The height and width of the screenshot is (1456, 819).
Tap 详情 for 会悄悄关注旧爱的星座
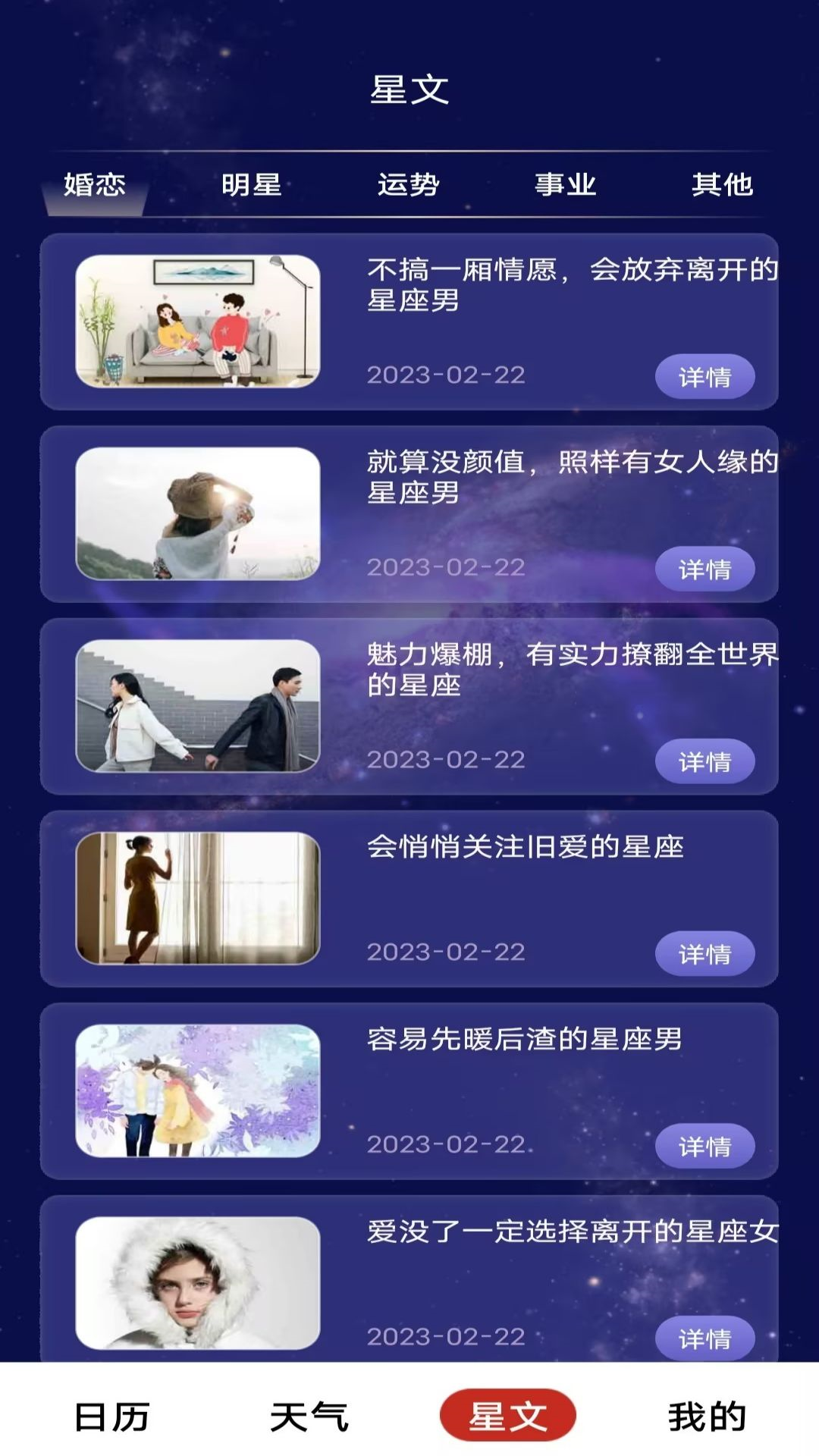click(704, 953)
